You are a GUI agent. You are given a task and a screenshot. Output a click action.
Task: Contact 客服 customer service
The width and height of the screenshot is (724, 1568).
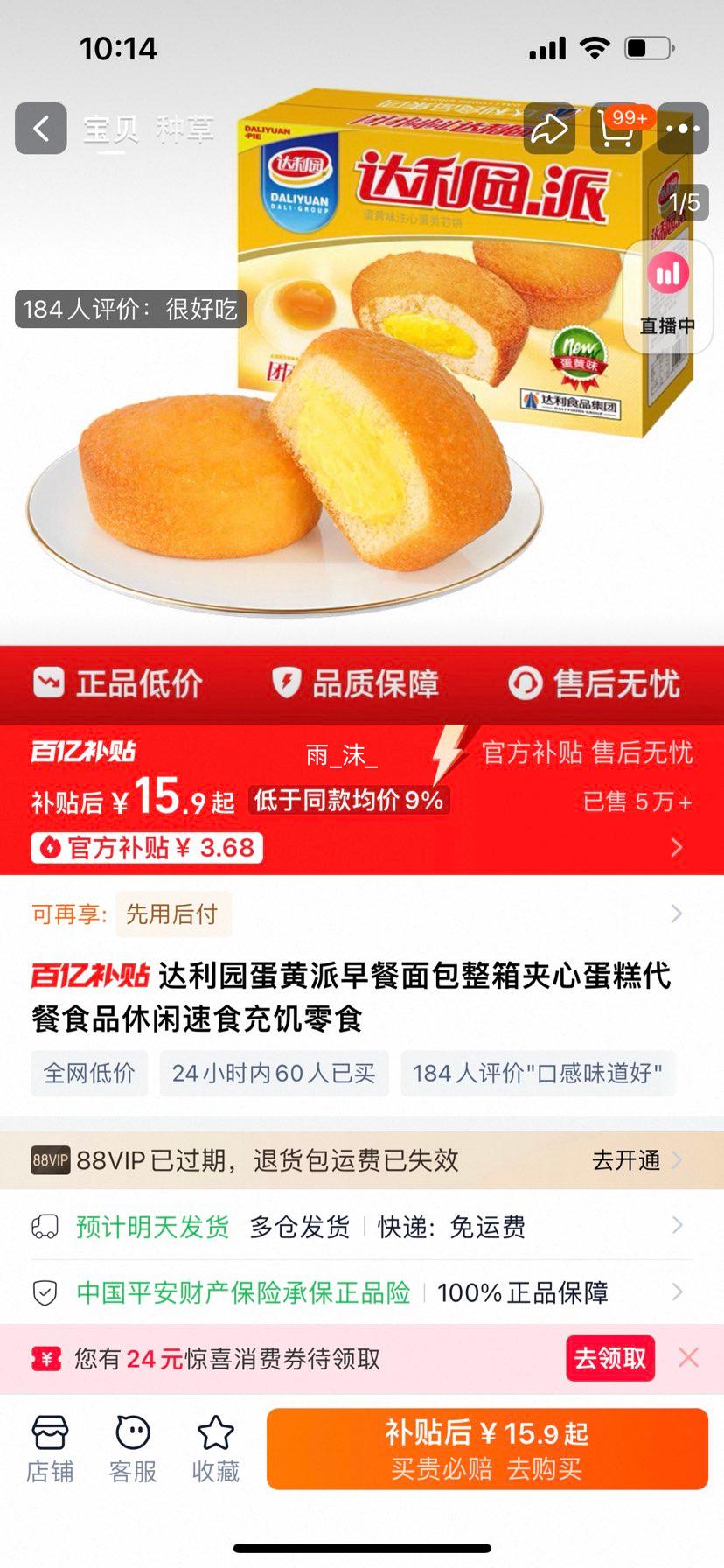click(133, 1450)
